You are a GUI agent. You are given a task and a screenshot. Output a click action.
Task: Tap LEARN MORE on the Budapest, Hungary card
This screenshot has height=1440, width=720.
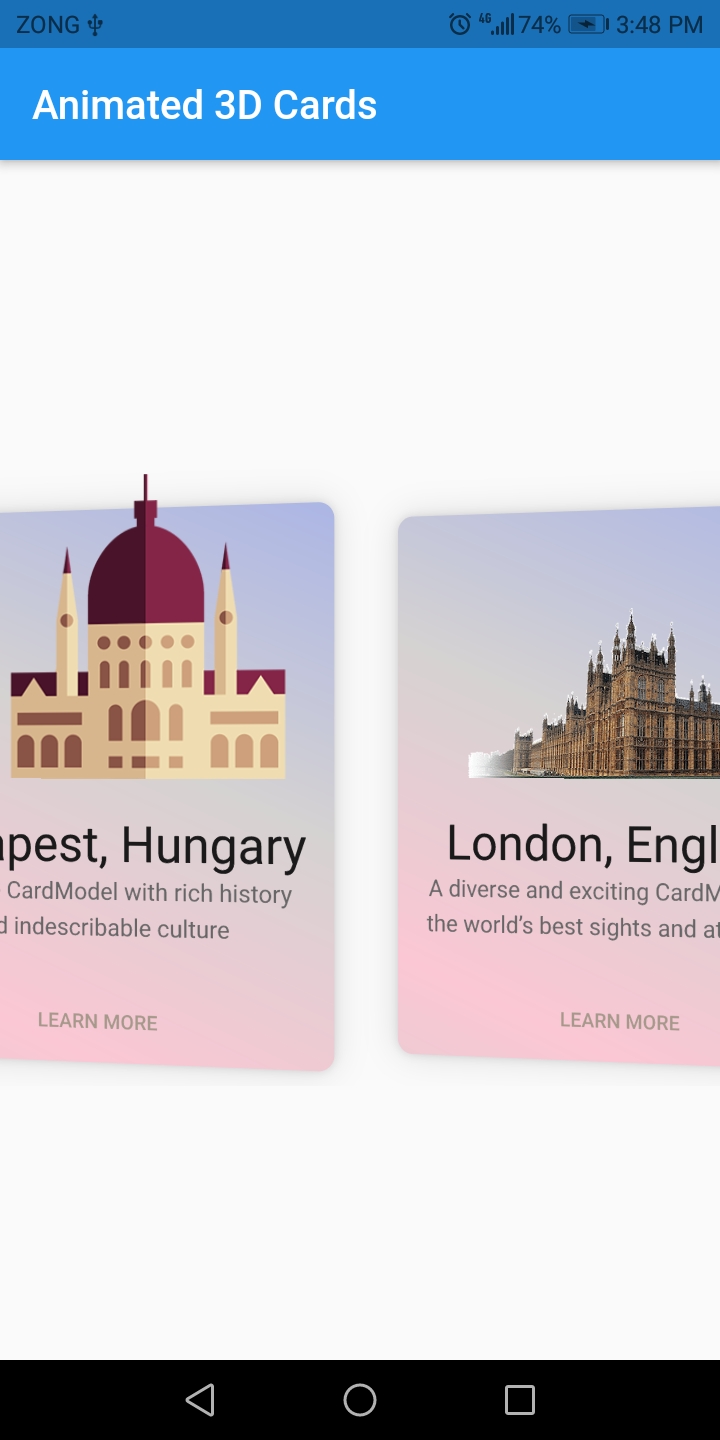tap(98, 1021)
